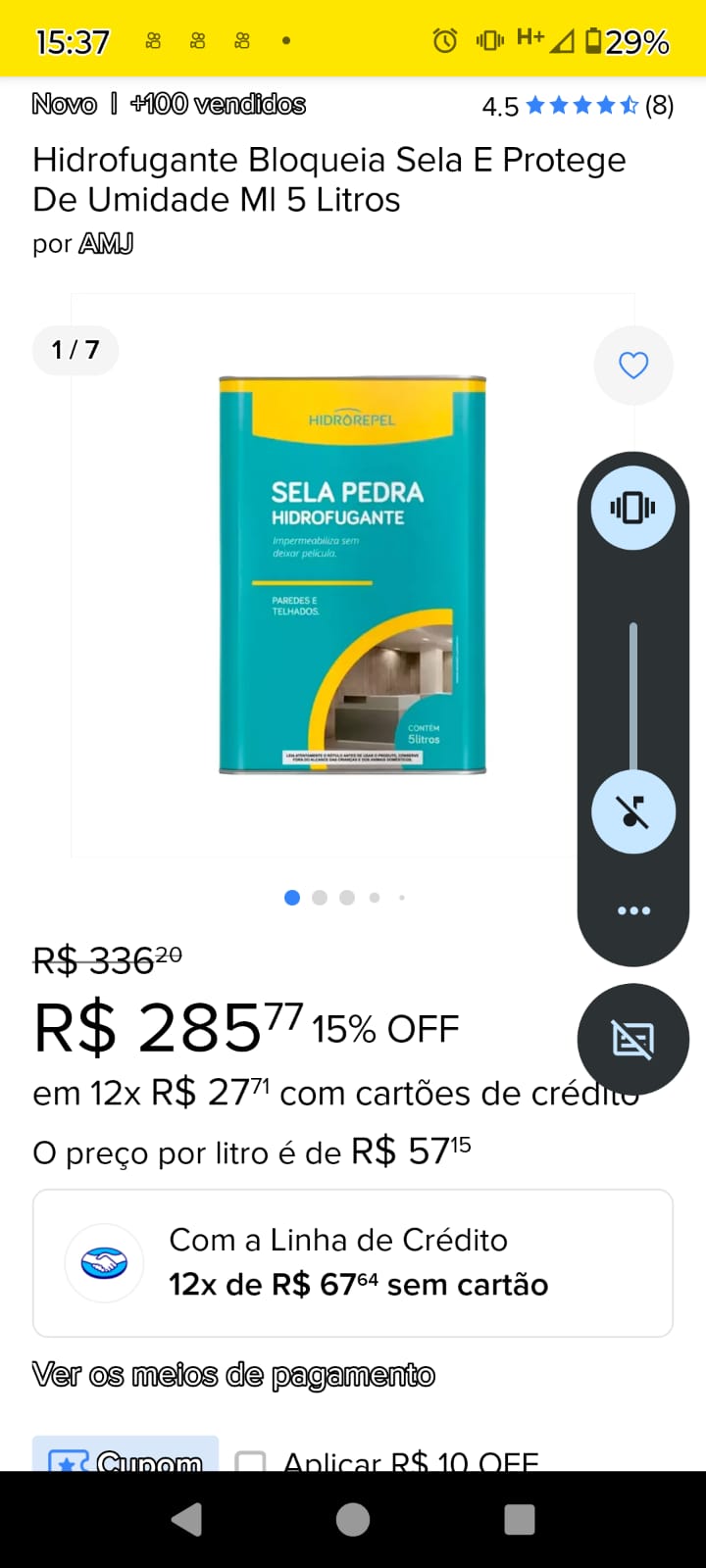Tap the 1/7 image counter badge
This screenshot has width=706, height=1568.
[x=76, y=349]
